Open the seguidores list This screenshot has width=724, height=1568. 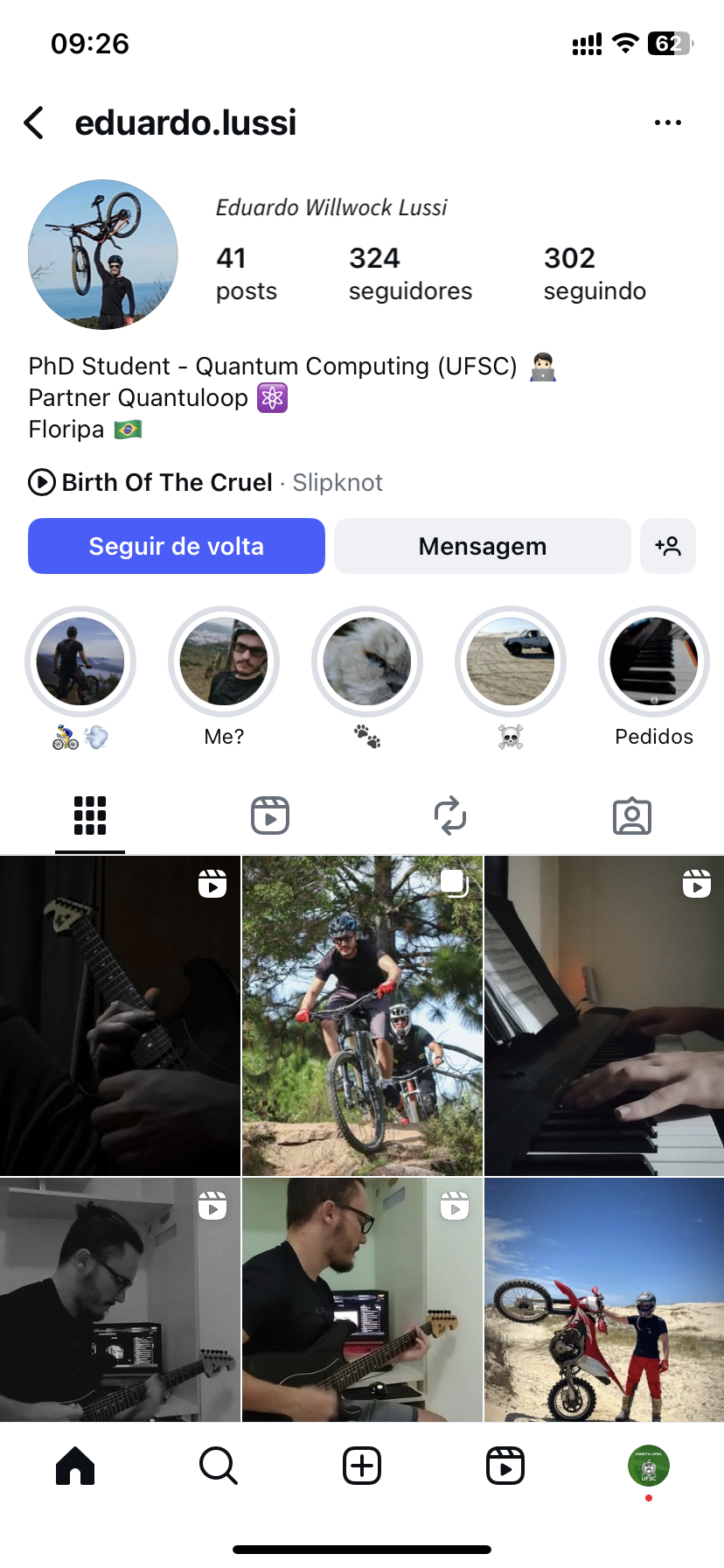point(410,273)
